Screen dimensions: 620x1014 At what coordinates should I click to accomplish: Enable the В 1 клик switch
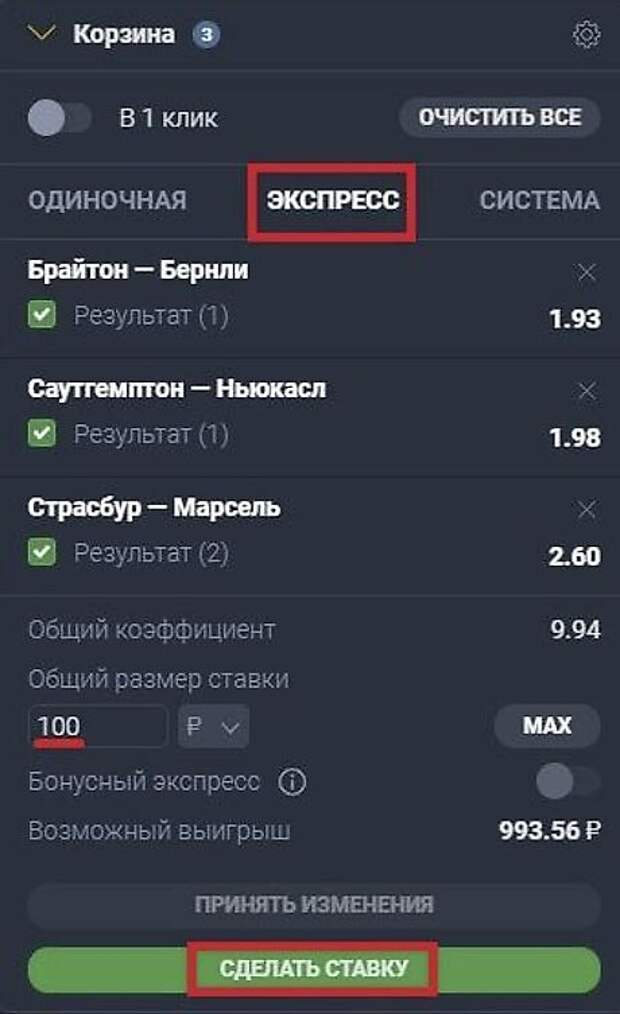(x=59, y=118)
